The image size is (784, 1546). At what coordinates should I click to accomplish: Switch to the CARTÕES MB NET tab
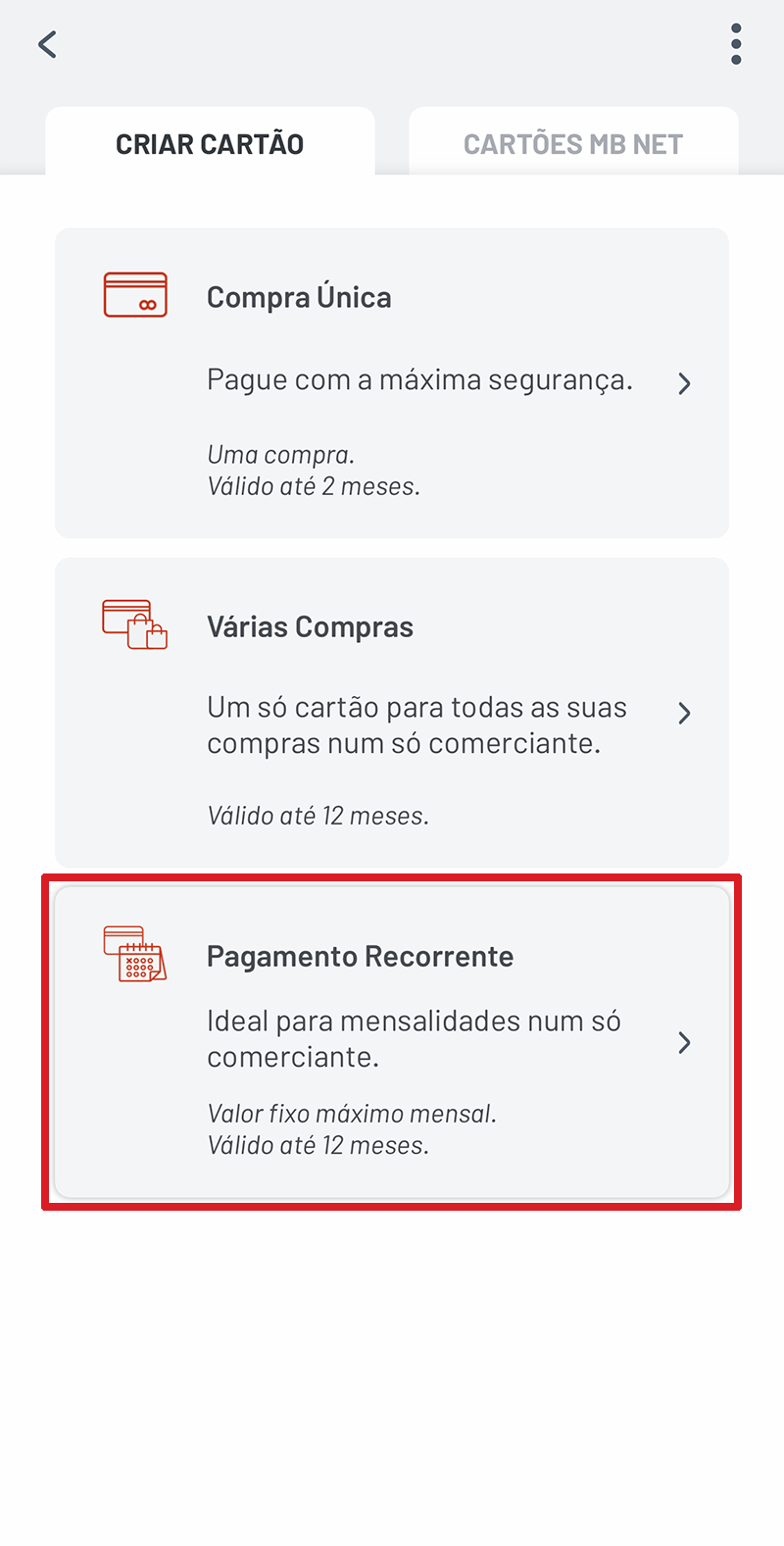pos(573,143)
